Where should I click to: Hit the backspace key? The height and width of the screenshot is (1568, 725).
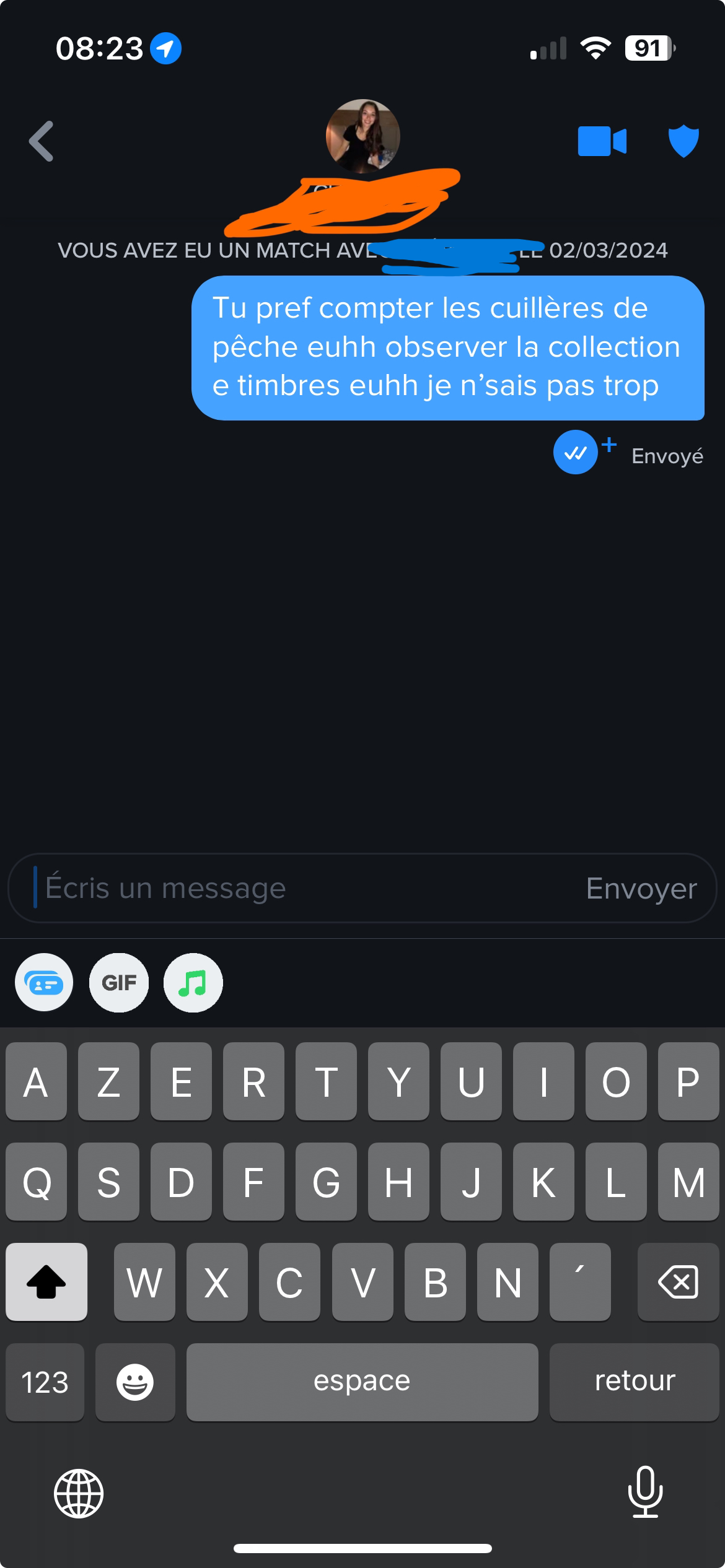[x=678, y=1282]
